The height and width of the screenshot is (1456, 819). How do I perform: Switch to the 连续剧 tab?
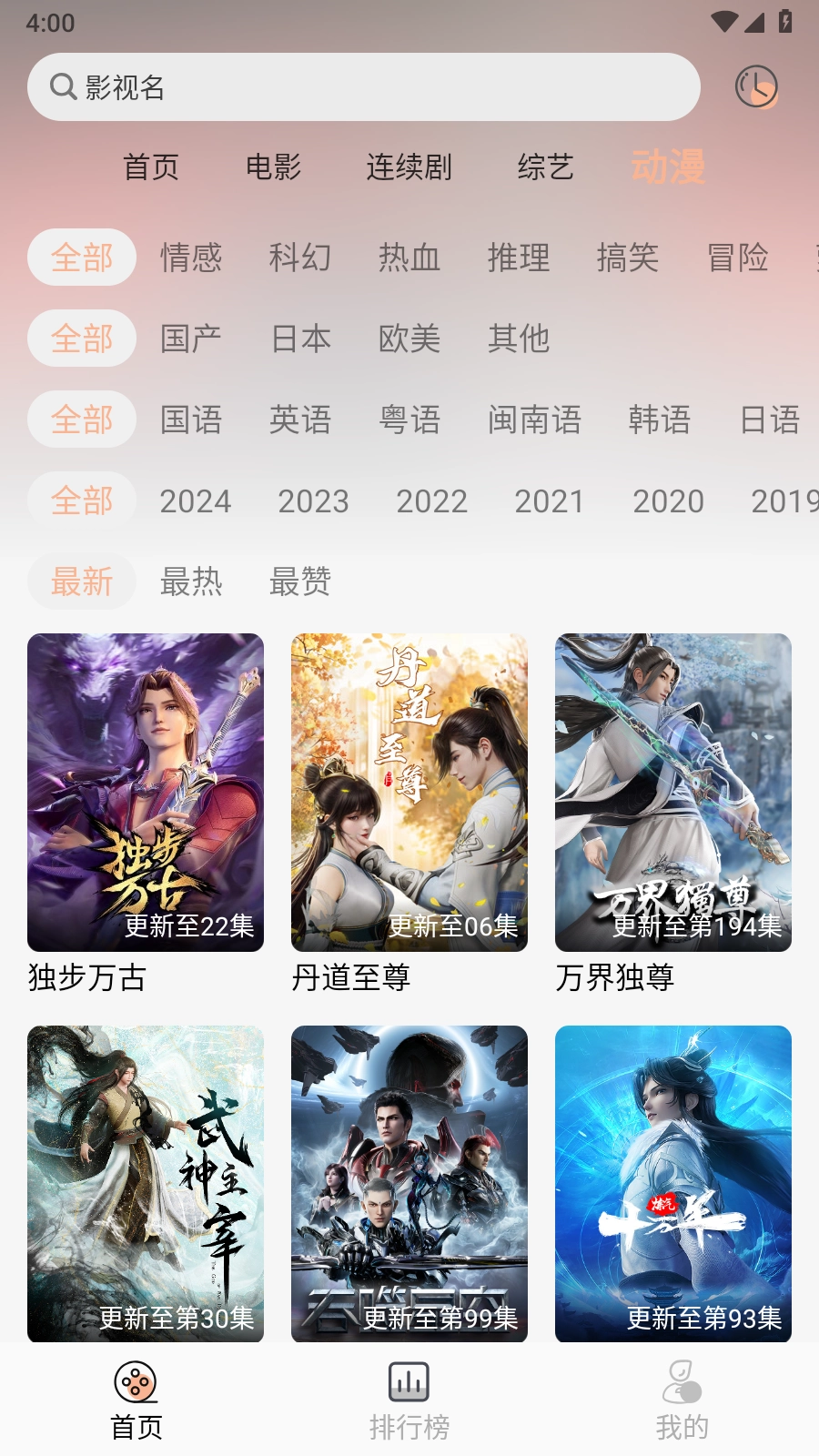409,167
